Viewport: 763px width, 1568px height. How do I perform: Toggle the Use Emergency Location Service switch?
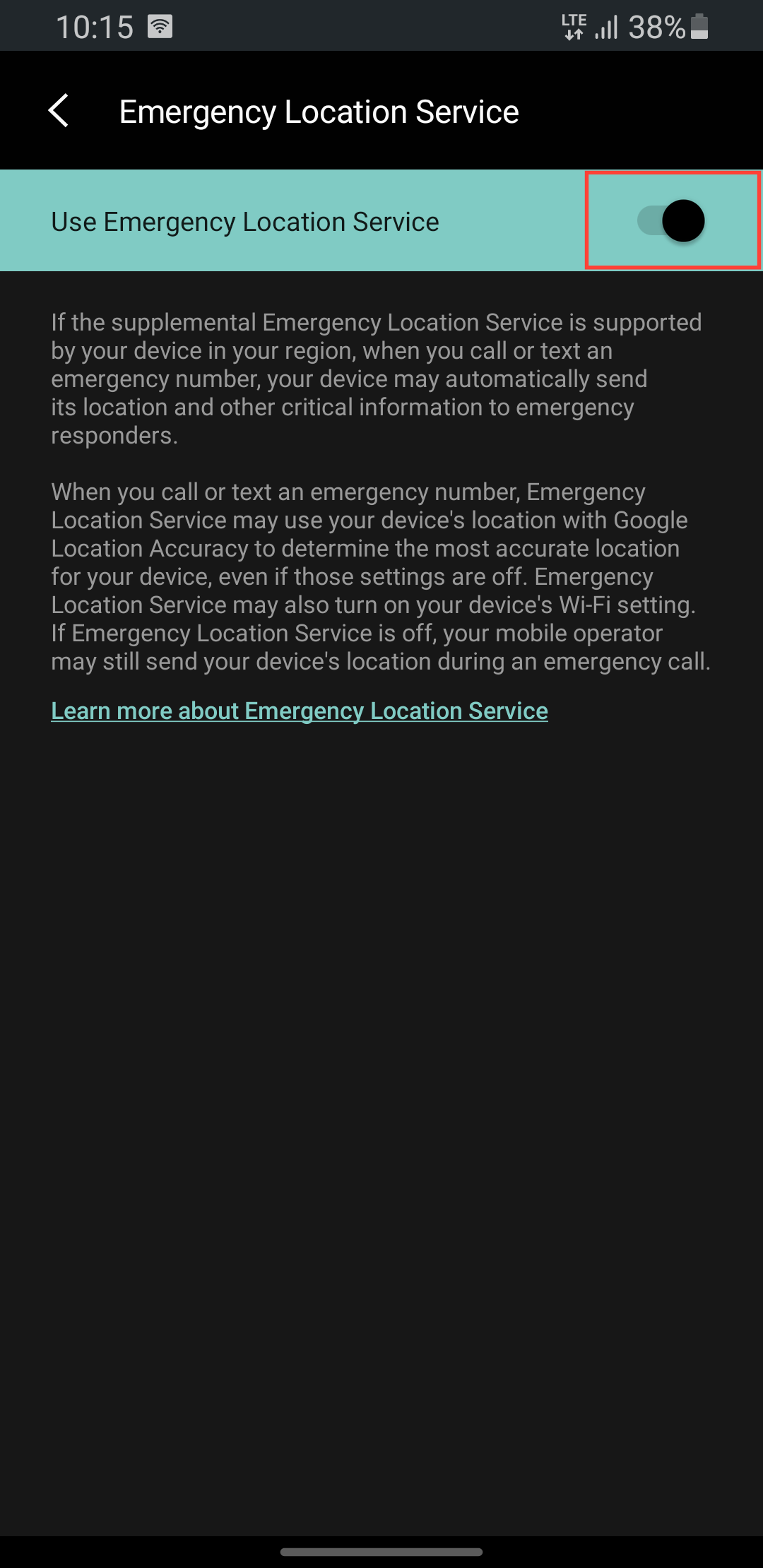tap(671, 221)
